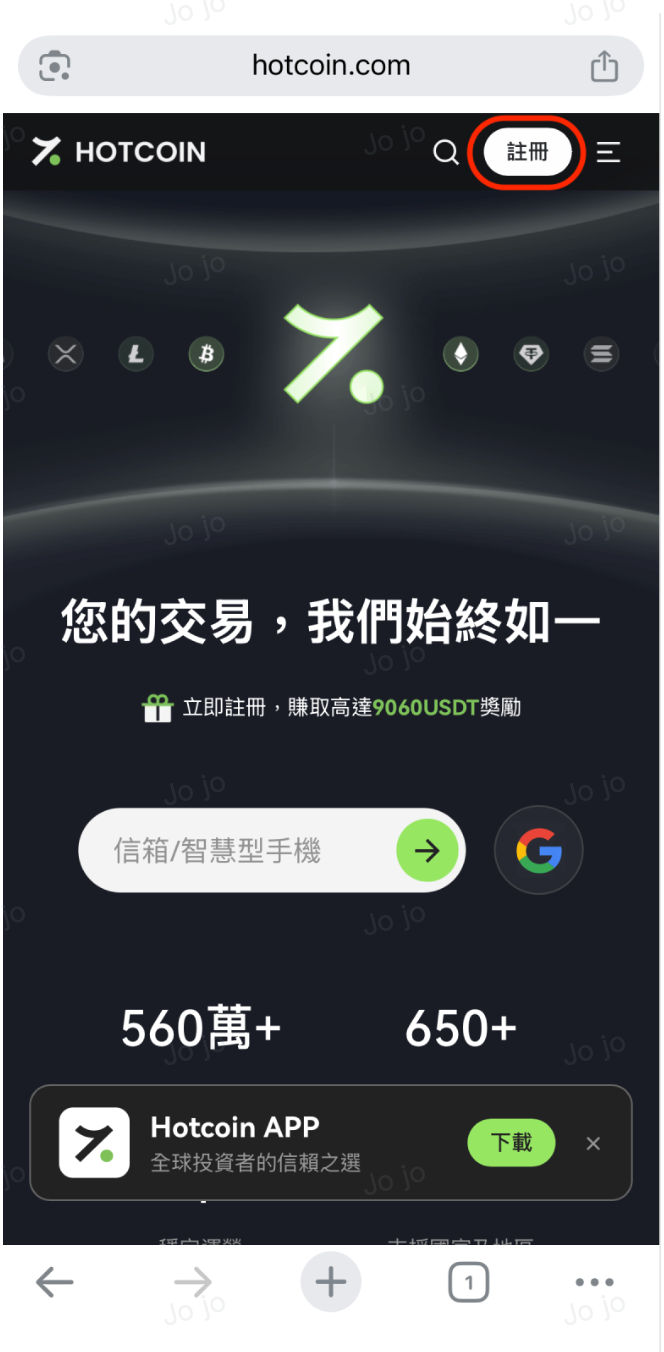Image resolution: width=664 pixels, height=1352 pixels.
Task: Submit with the green arrow button
Action: pos(427,851)
